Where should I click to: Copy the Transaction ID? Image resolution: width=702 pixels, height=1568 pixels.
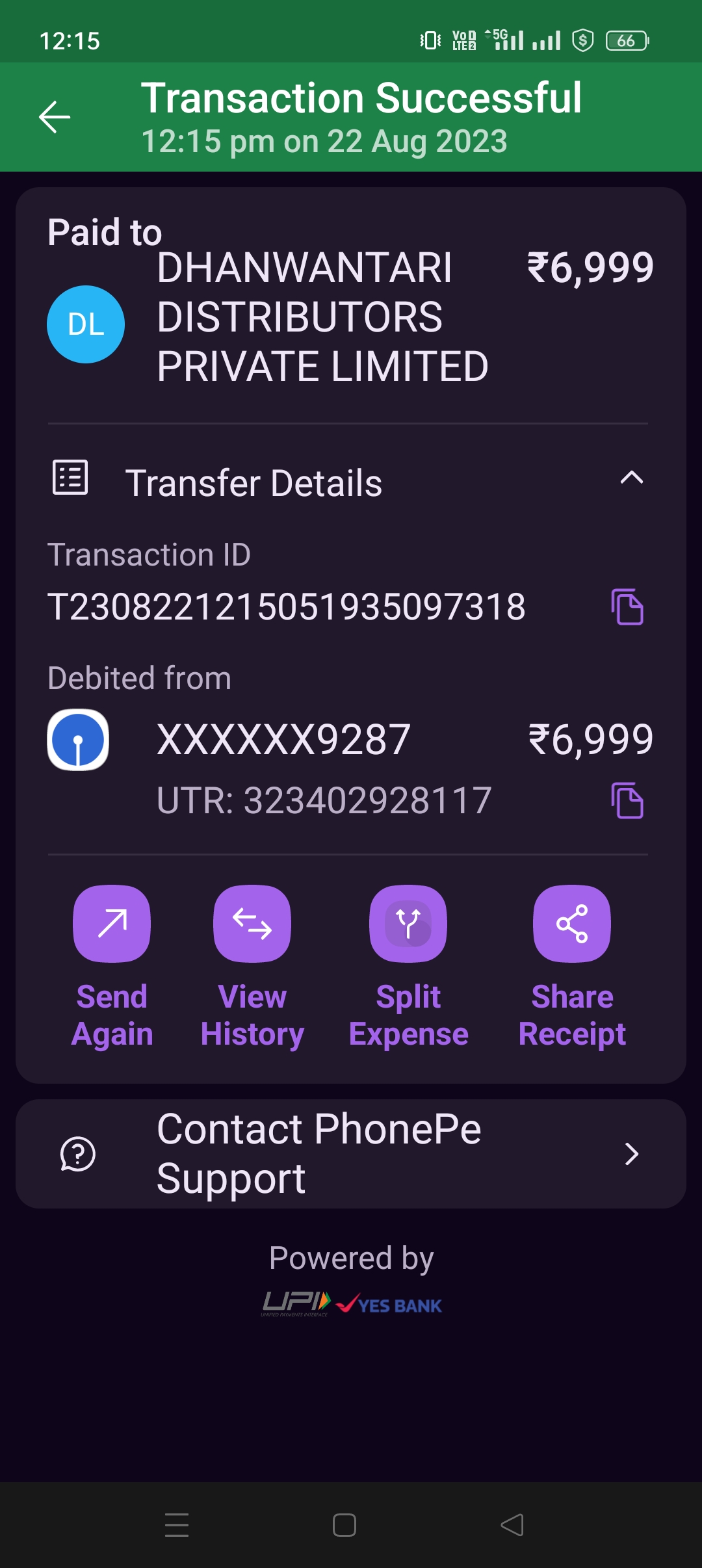tap(627, 607)
